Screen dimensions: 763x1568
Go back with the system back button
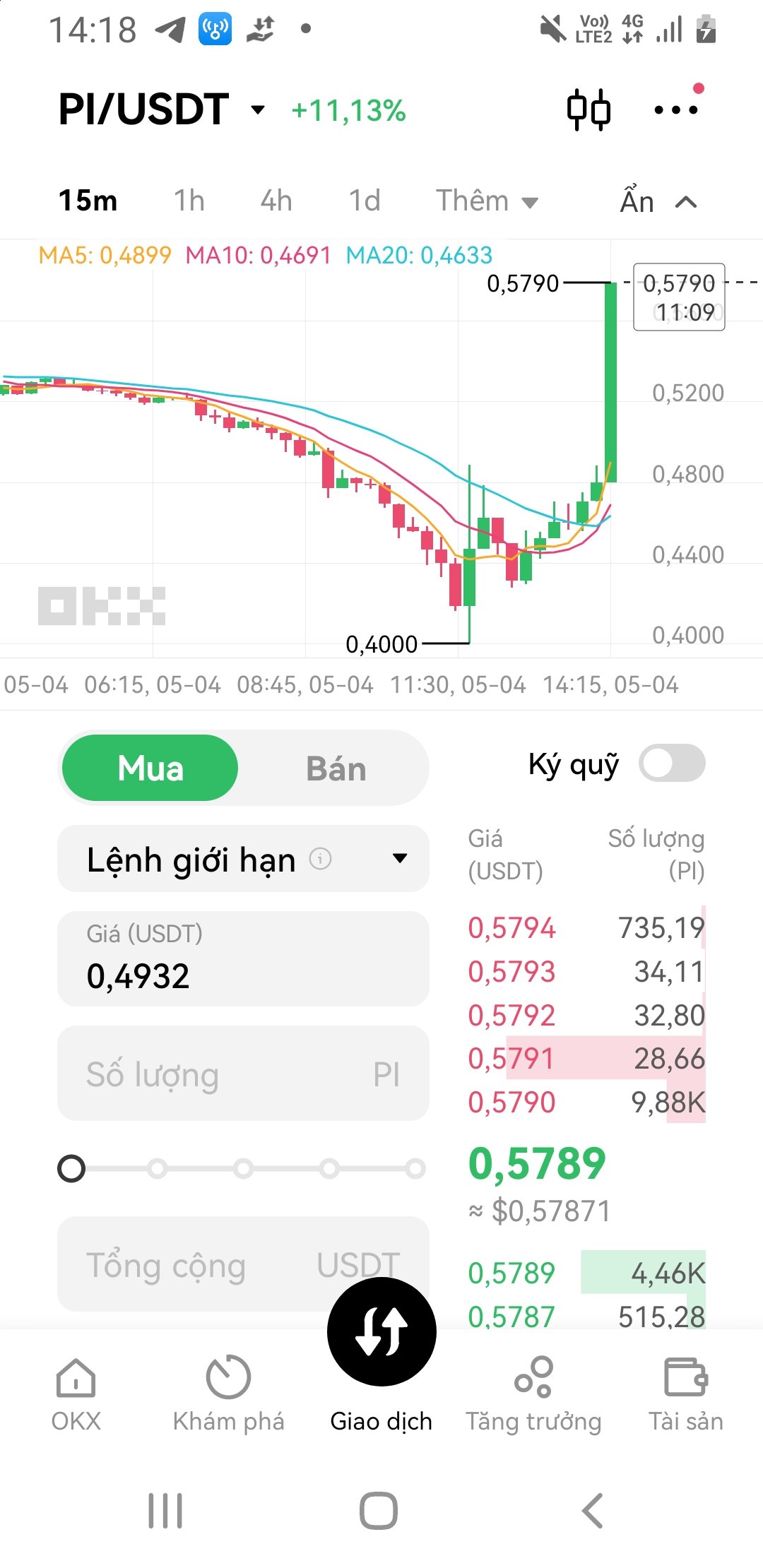point(592,1511)
